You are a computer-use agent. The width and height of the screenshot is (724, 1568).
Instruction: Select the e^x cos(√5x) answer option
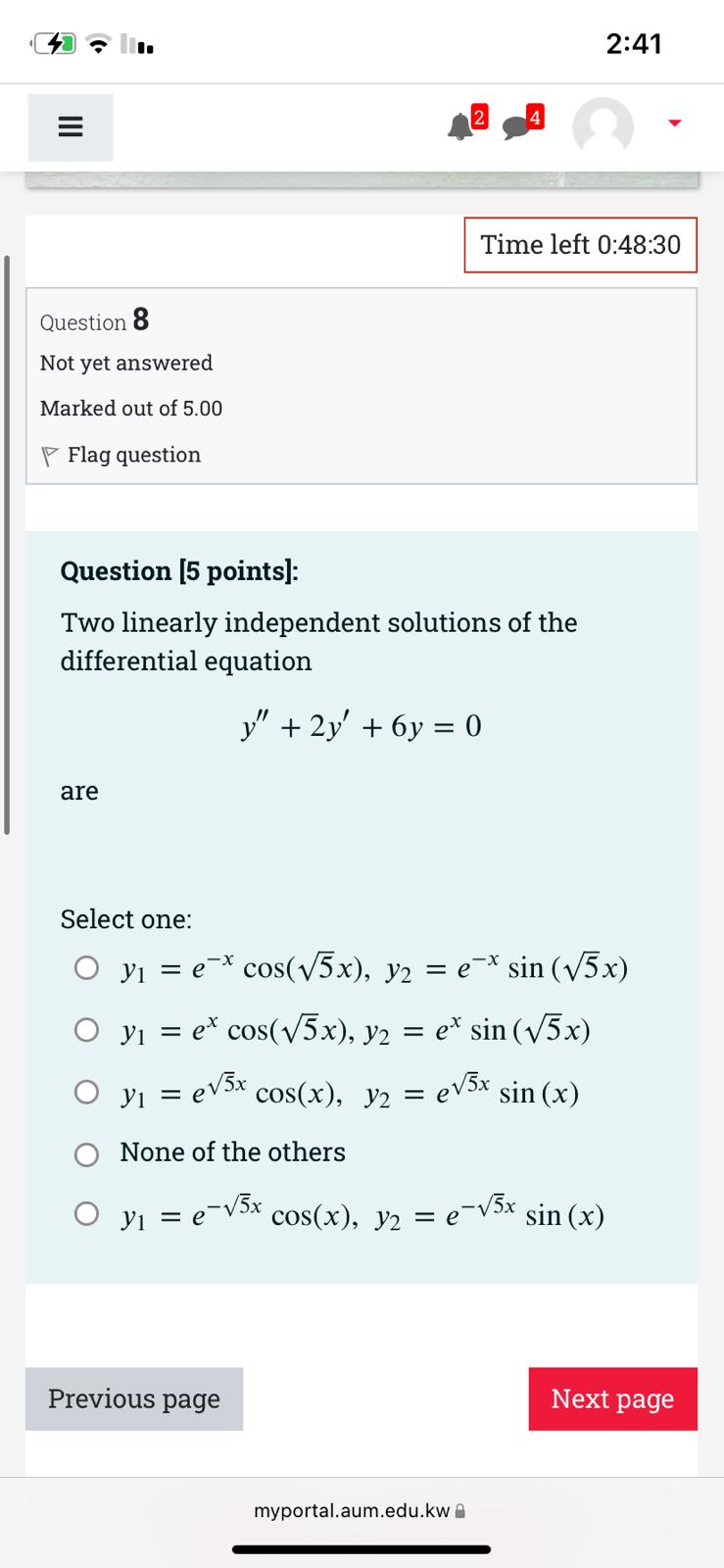pyautogui.click(x=86, y=1030)
